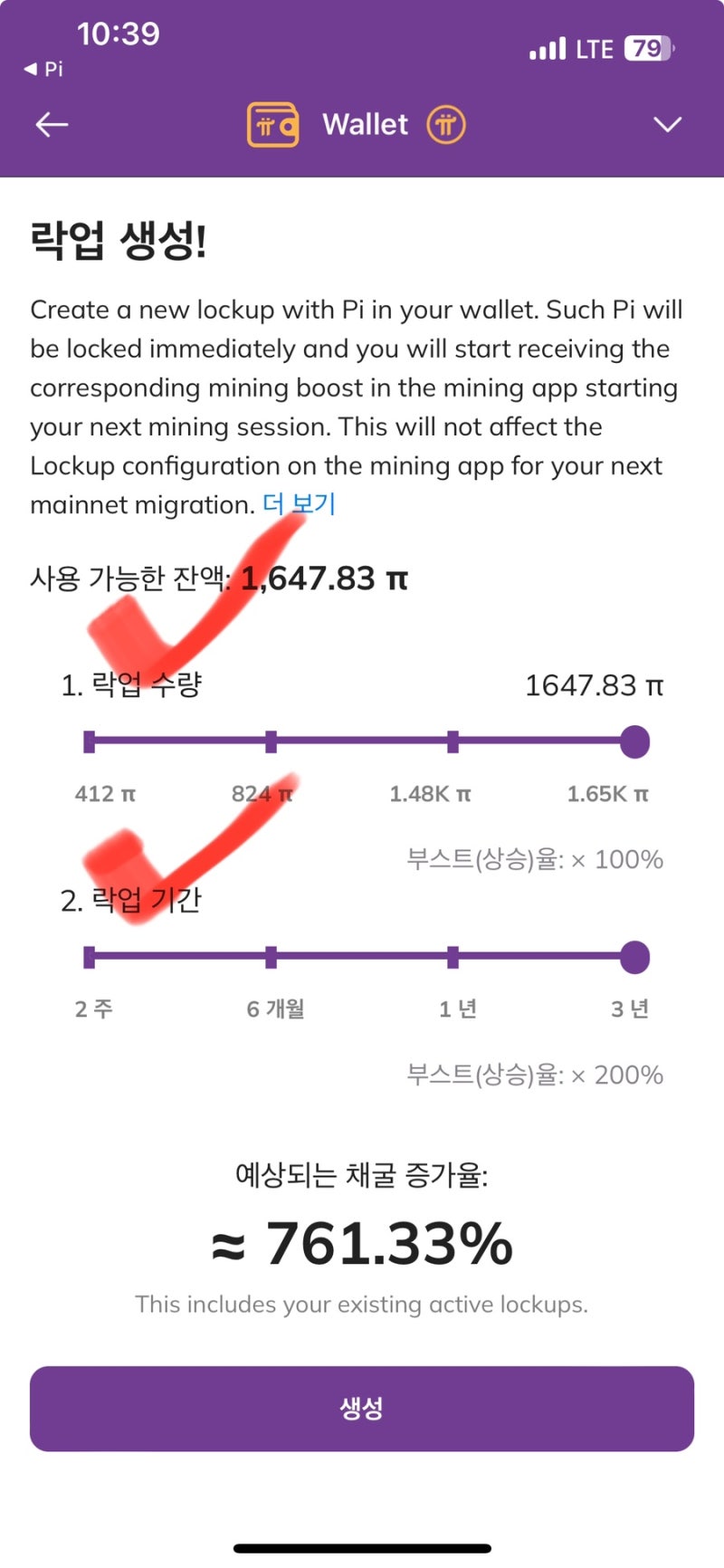
Task: Select the "1.48K π" tick on the amount slider
Action: [x=452, y=741]
